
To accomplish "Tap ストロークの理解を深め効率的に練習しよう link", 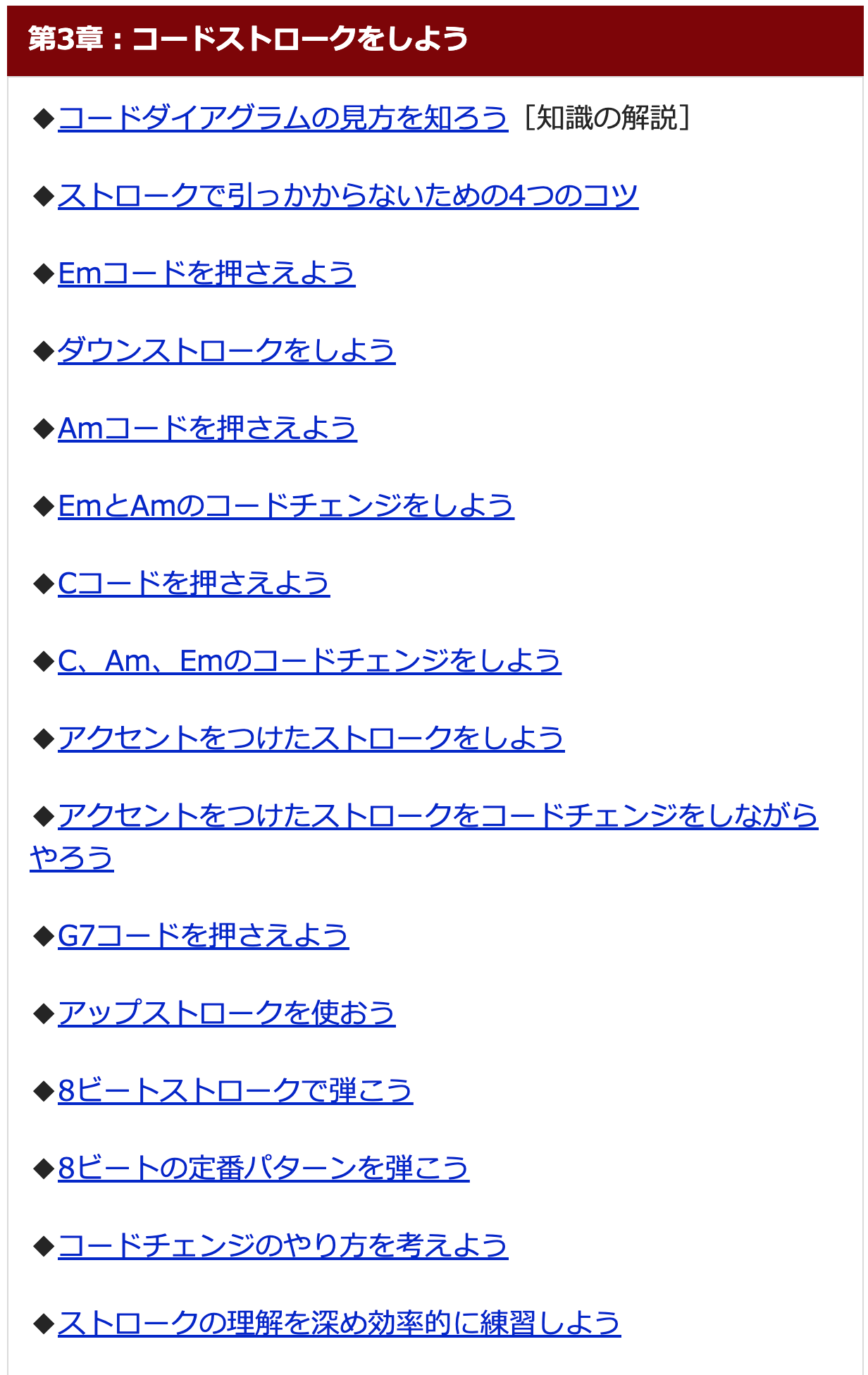I will [x=338, y=1323].
